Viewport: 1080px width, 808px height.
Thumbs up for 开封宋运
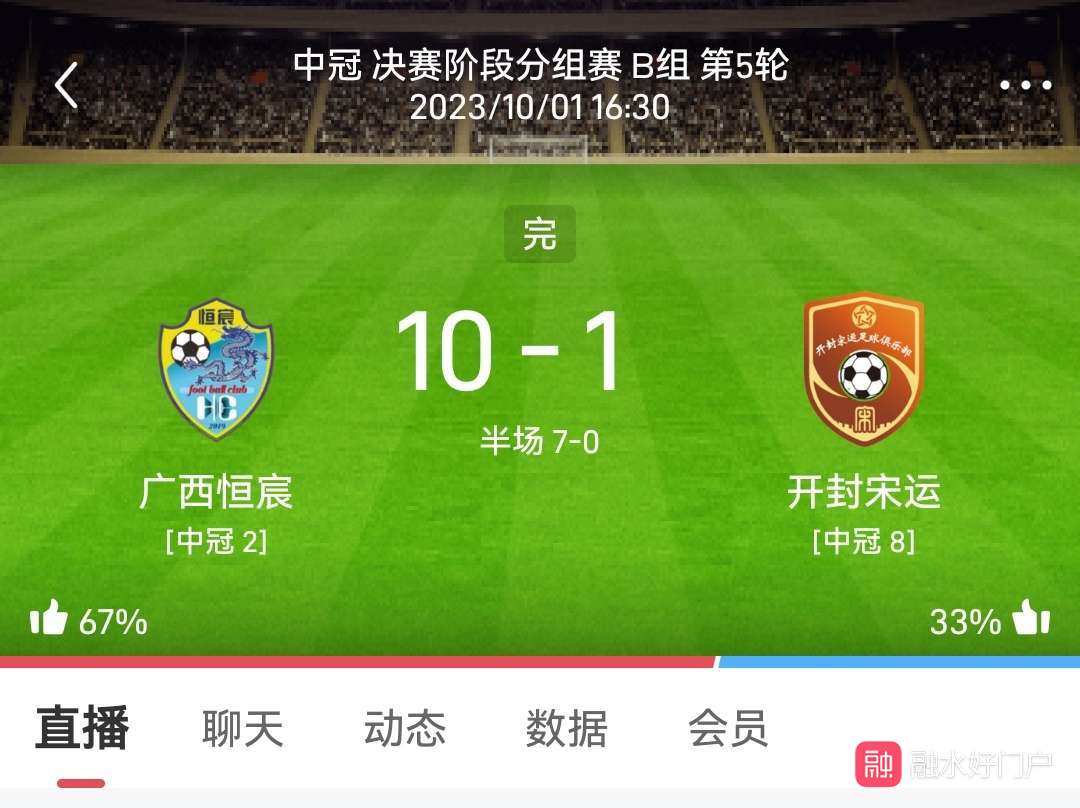1030,621
